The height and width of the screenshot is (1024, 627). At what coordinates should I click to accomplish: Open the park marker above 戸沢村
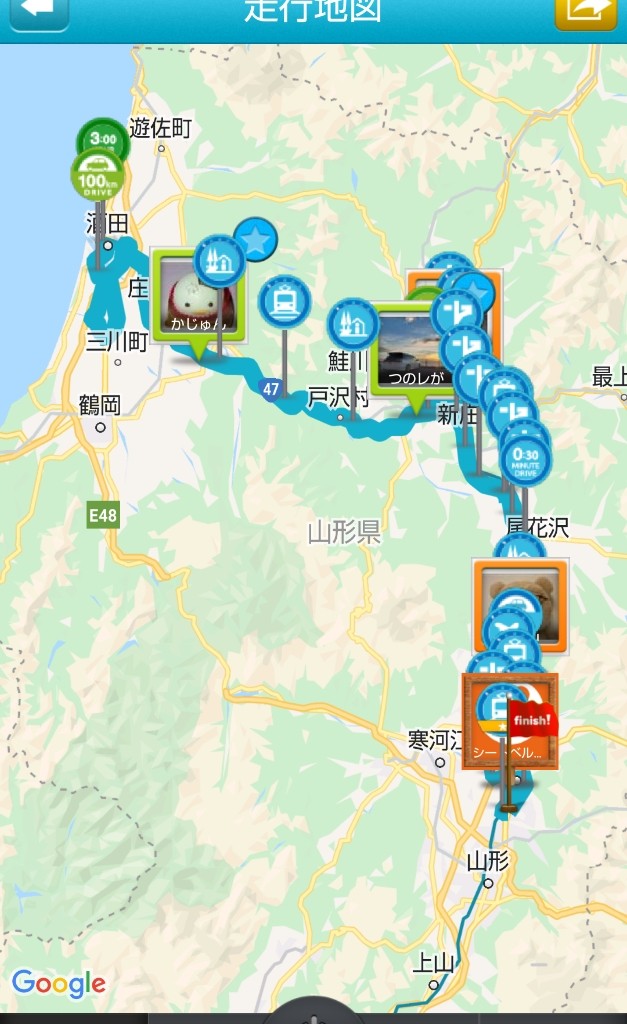[353, 323]
